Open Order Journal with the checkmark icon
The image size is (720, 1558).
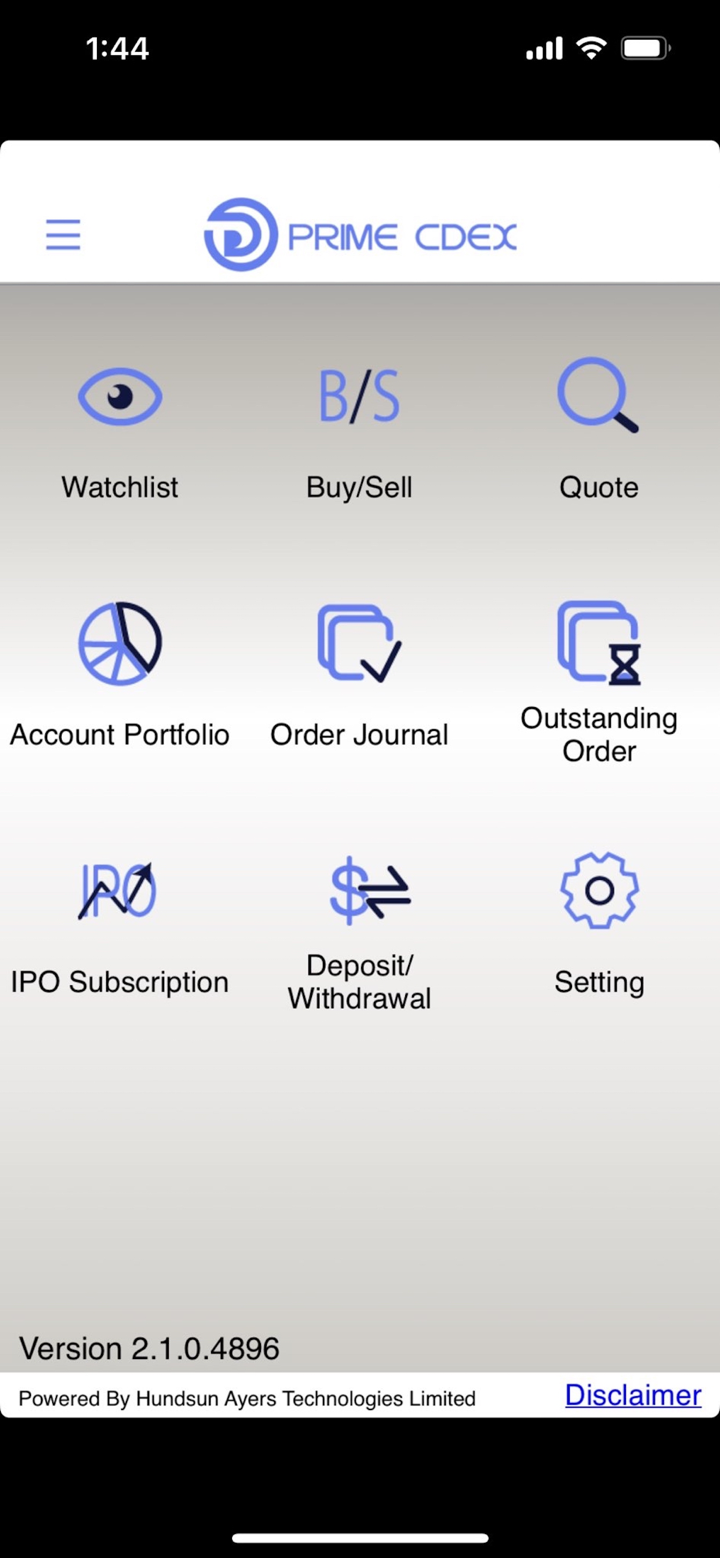(x=359, y=643)
